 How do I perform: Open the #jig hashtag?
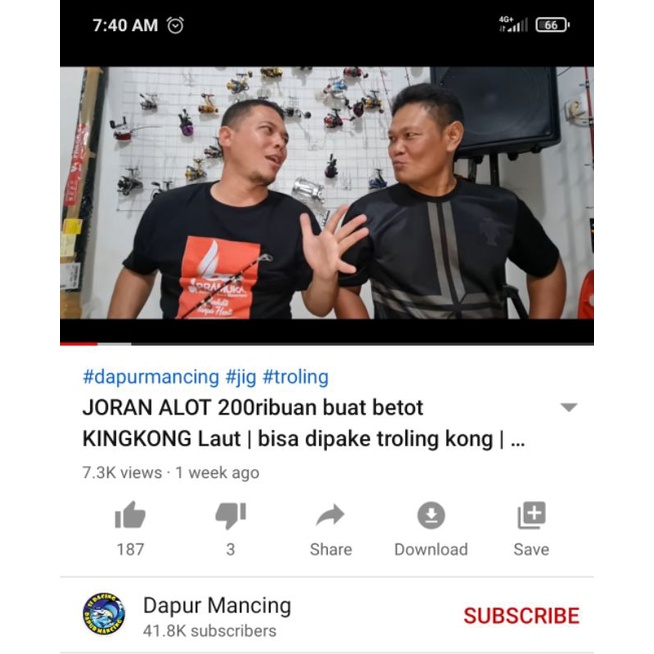pyautogui.click(x=240, y=377)
